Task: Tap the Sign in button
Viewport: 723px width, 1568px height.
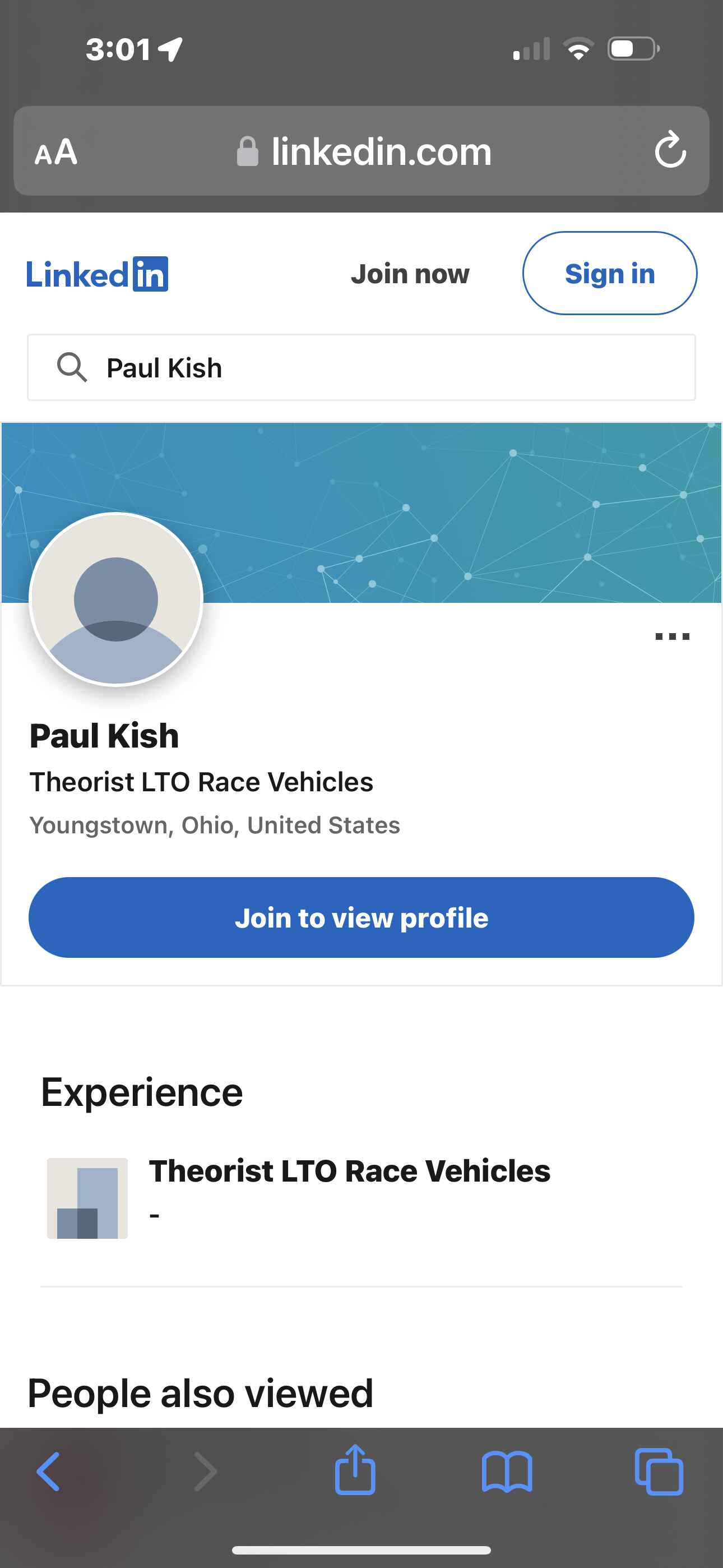Action: (609, 273)
